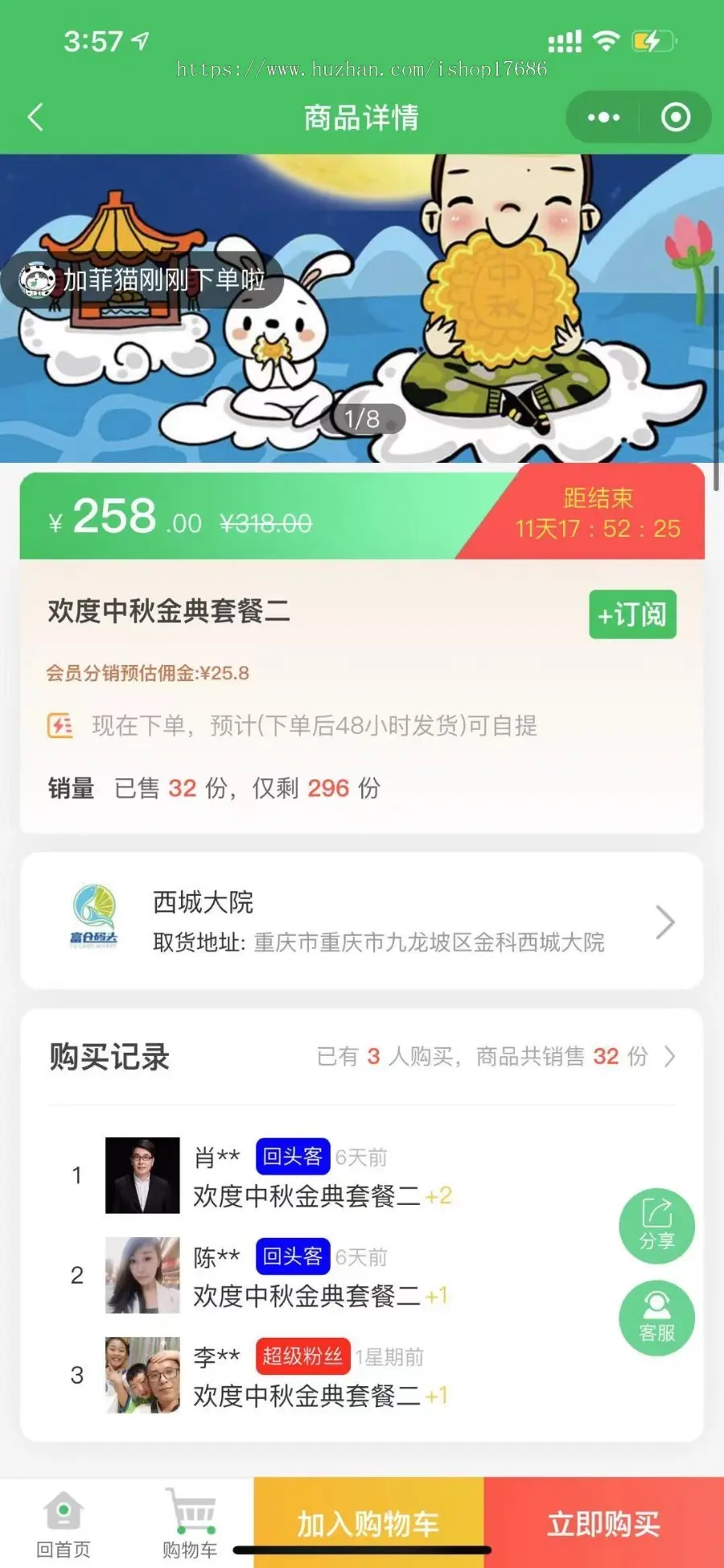Contact 客服 customer service
Viewport: 724px width, 1568px height.
[656, 1318]
